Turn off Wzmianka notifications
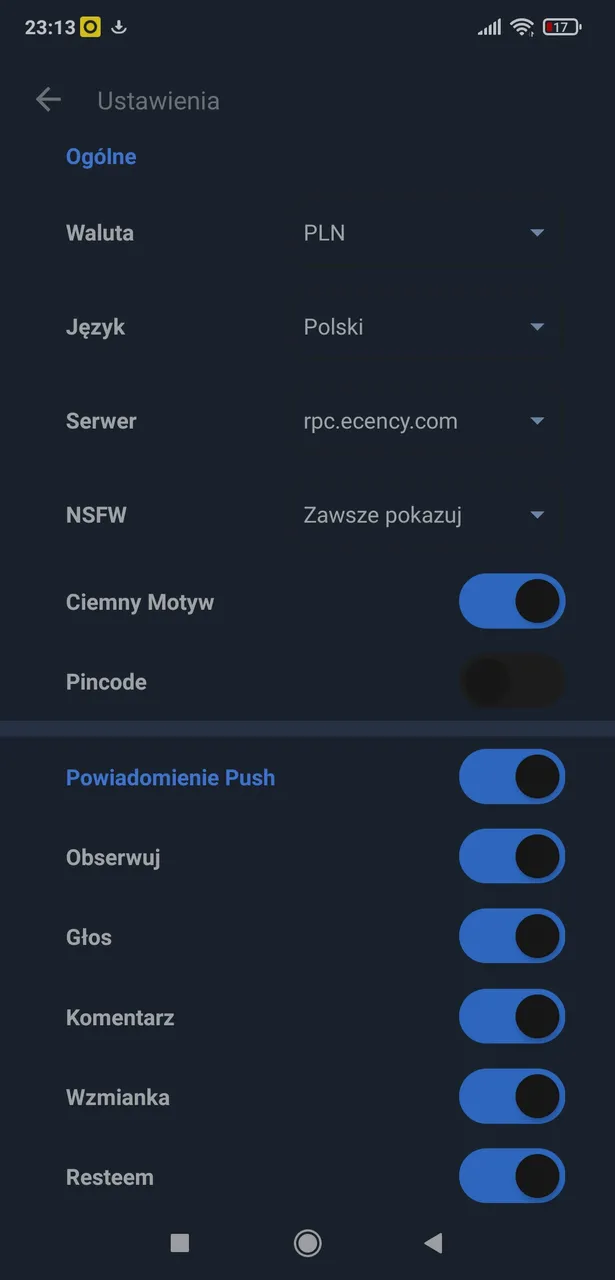 tap(512, 1097)
